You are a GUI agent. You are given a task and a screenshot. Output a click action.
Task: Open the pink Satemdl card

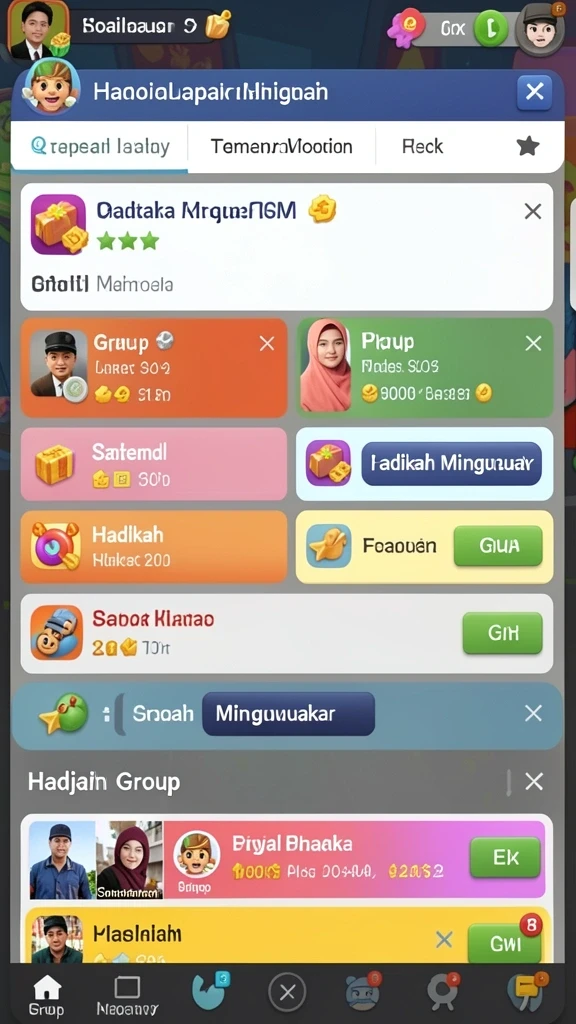(153, 464)
